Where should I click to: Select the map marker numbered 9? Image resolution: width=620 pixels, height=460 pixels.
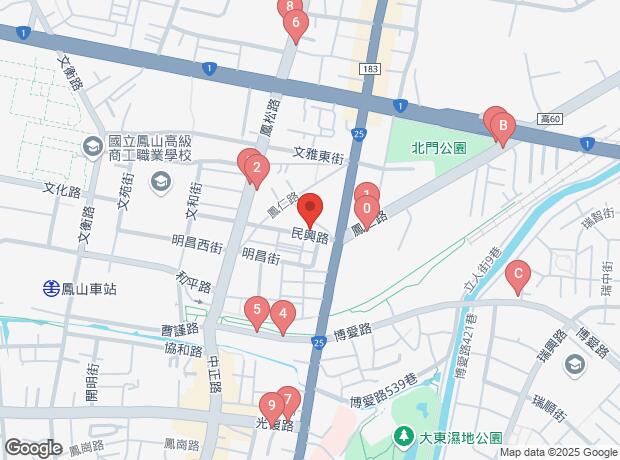click(x=270, y=404)
